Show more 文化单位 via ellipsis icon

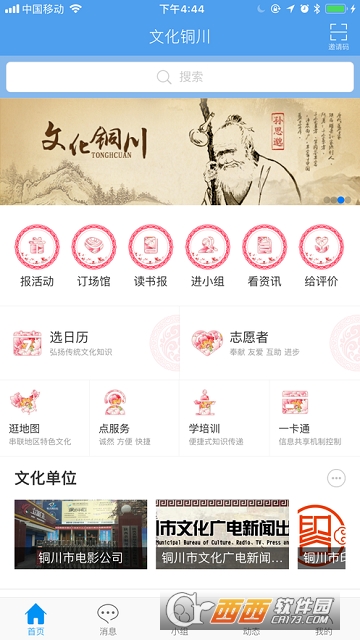(336, 478)
